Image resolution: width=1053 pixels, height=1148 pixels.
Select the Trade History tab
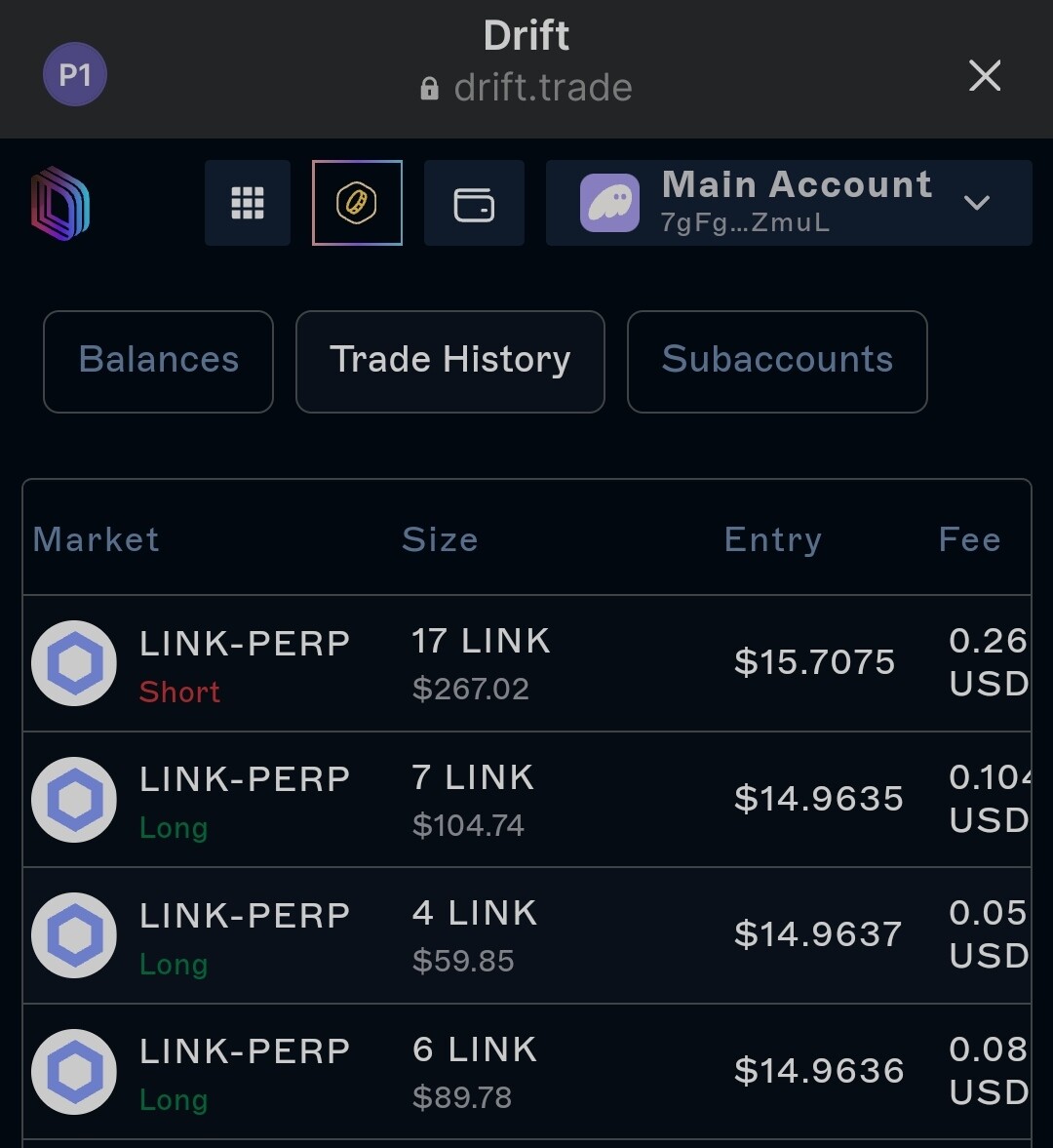click(x=450, y=360)
